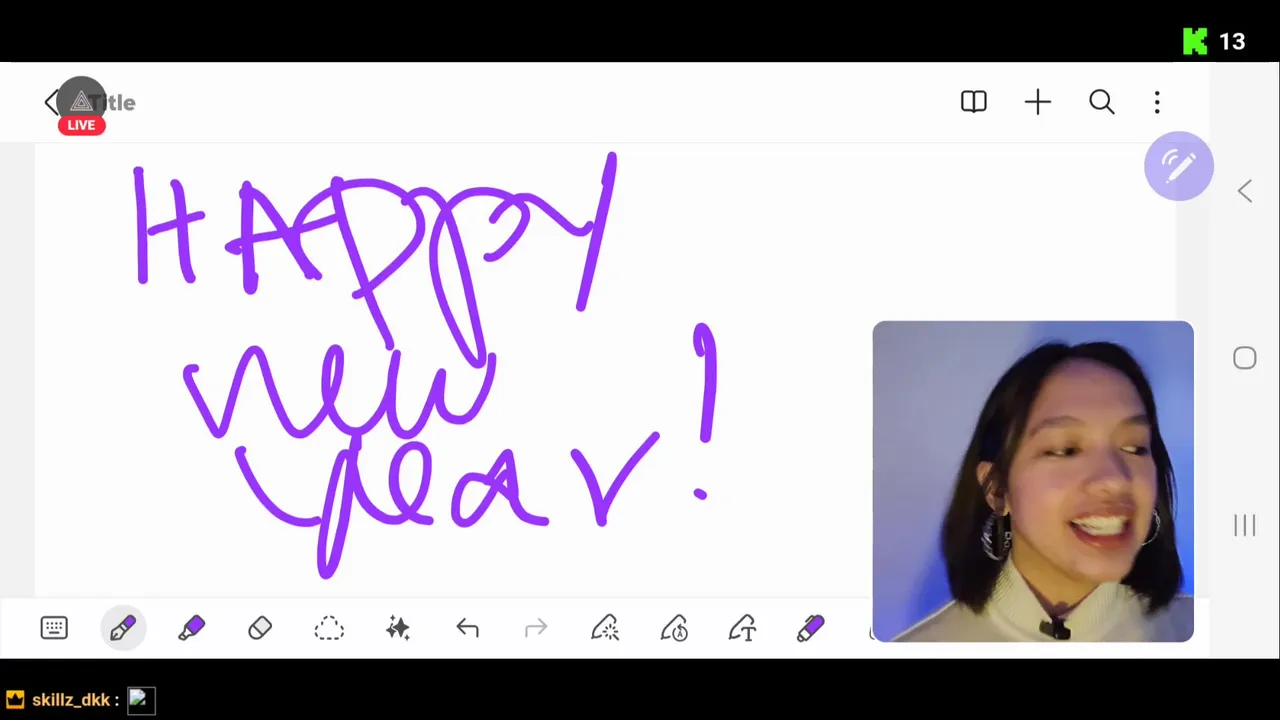The width and height of the screenshot is (1280, 720).
Task: Tap the pen with circled A icon
Action: (x=674, y=628)
